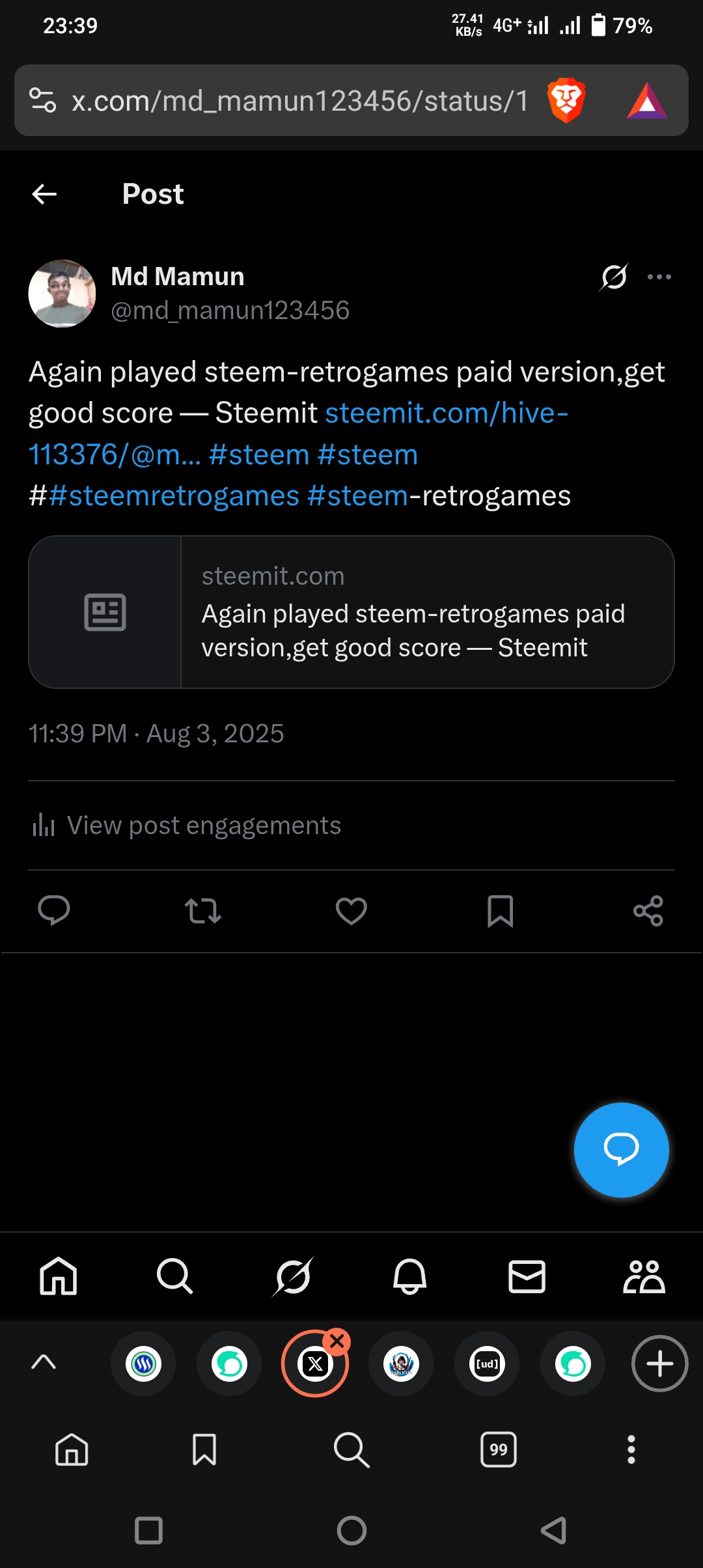Like the post with the heart icon
This screenshot has height=1568, width=703.
click(351, 910)
